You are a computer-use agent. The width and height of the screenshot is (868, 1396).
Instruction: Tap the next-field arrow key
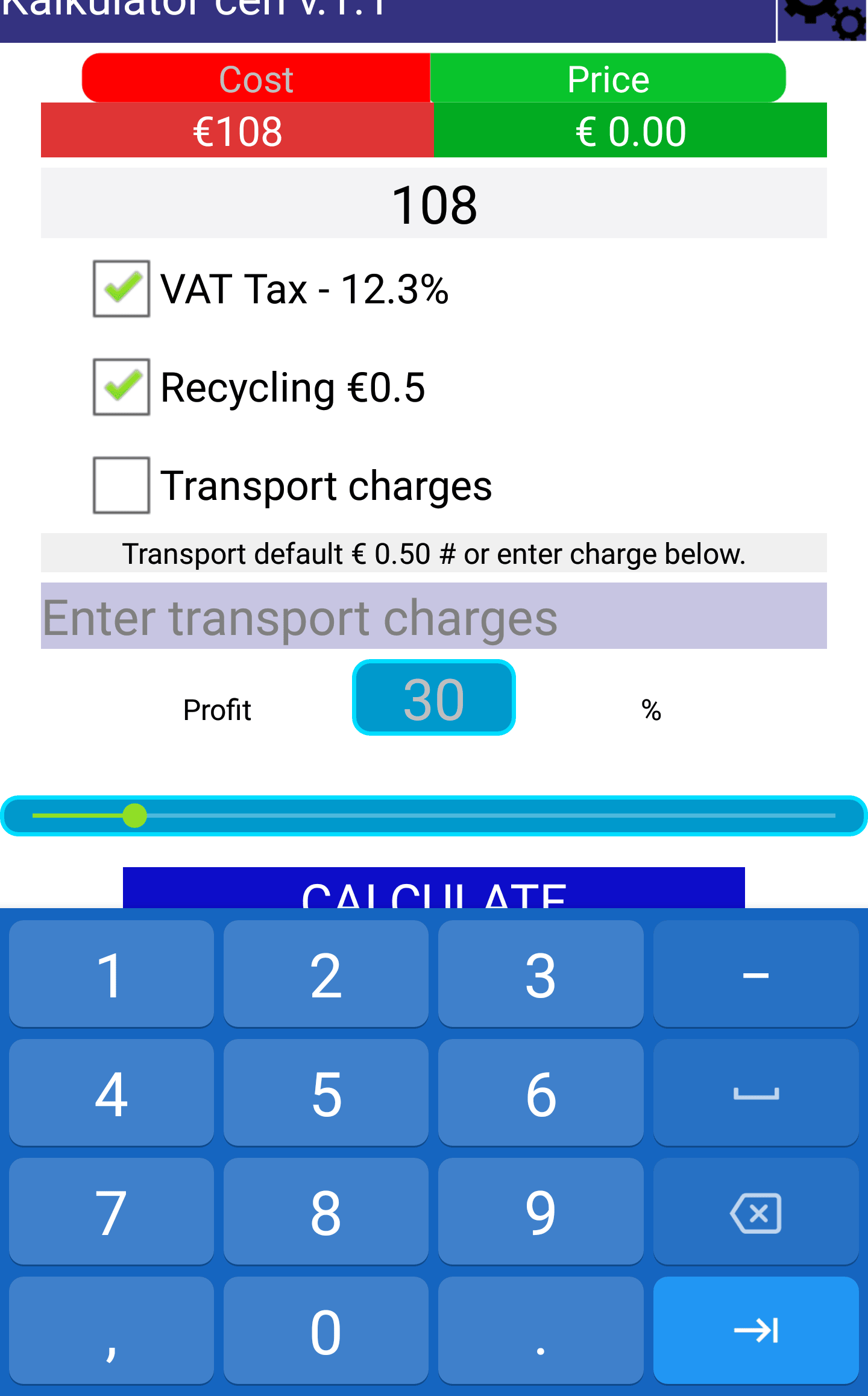756,1330
